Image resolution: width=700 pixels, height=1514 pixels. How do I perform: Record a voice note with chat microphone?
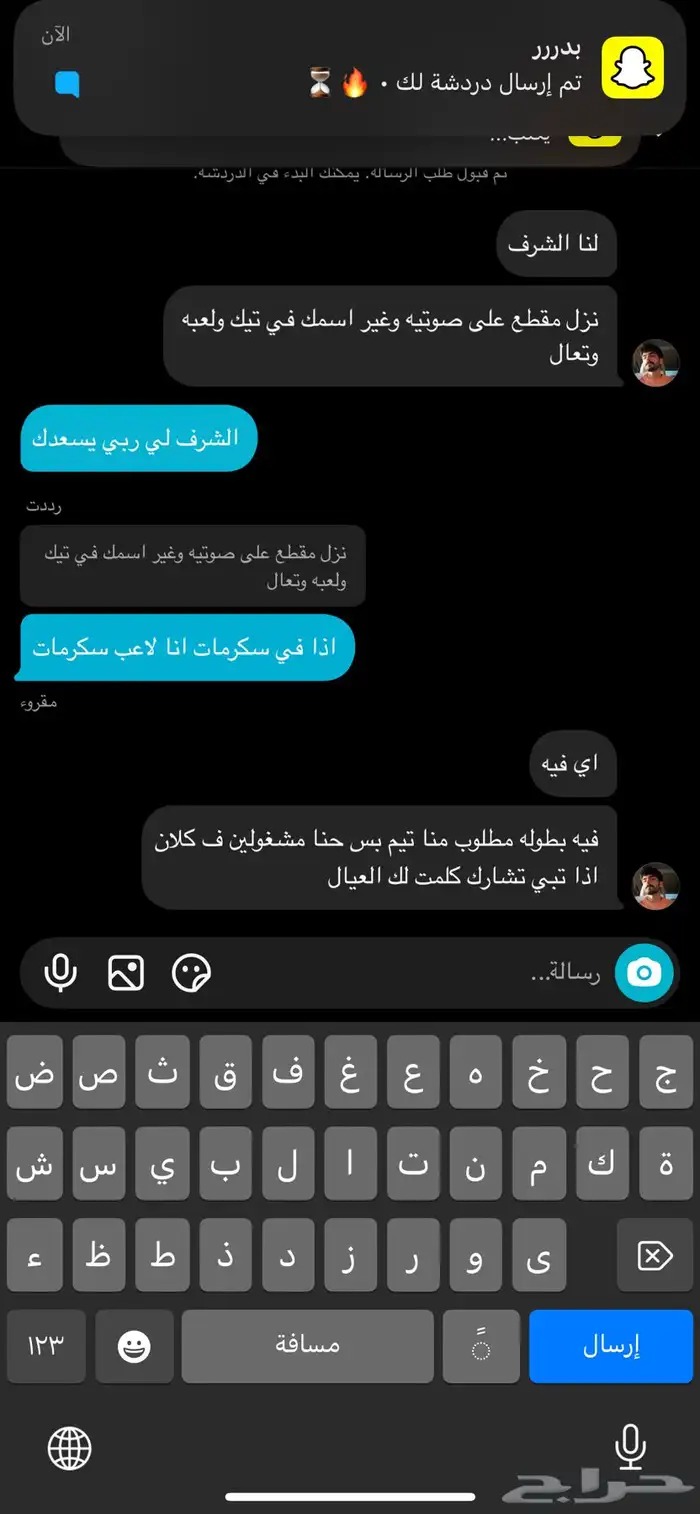click(x=61, y=972)
